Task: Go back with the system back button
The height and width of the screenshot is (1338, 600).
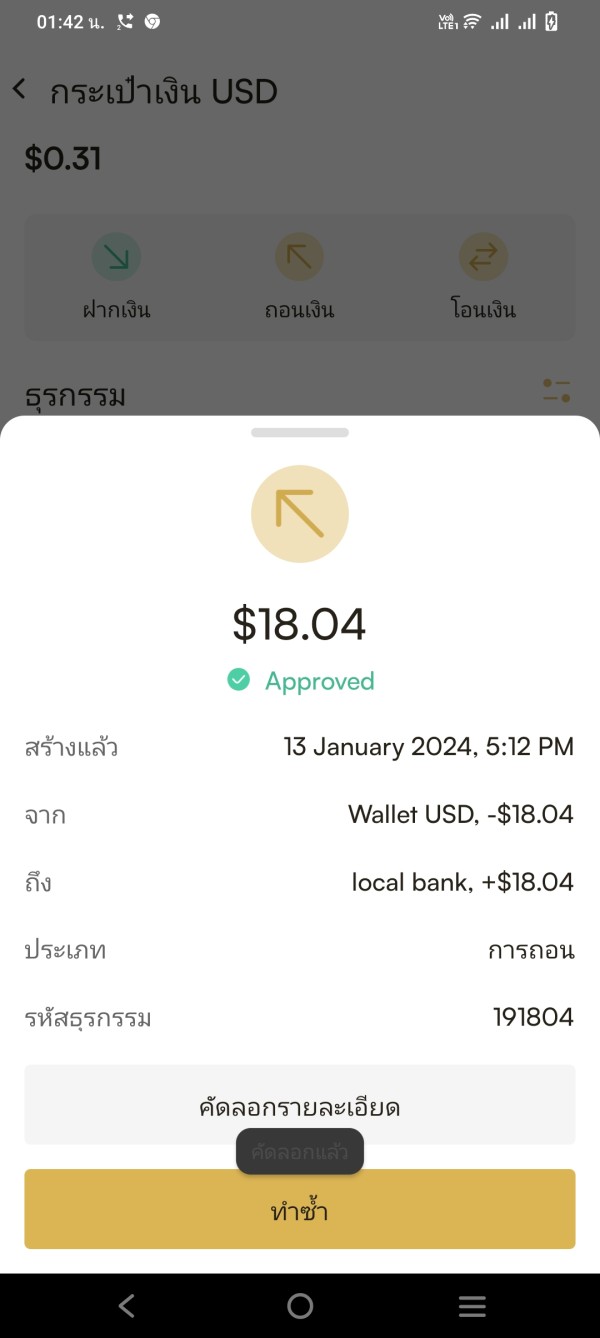Action: (x=126, y=1305)
